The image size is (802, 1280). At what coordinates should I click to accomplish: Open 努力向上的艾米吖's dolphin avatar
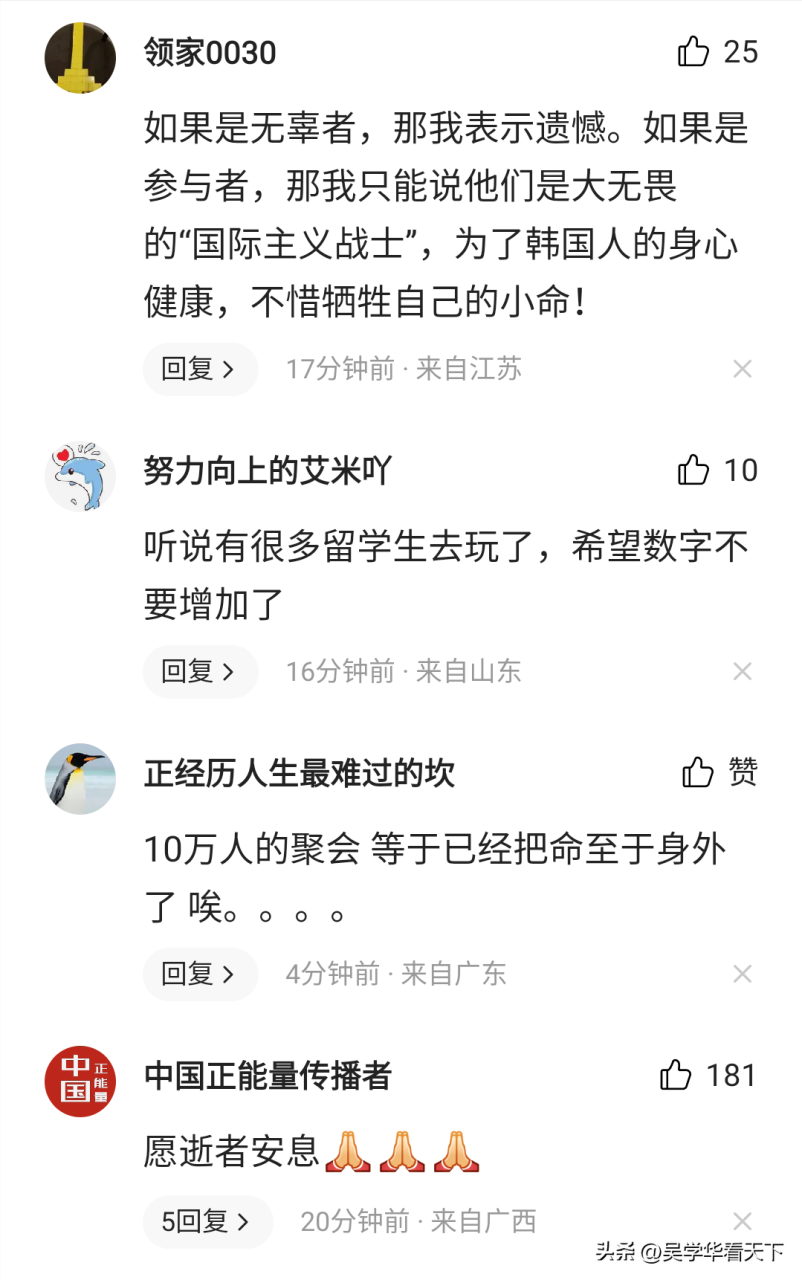pyautogui.click(x=80, y=477)
